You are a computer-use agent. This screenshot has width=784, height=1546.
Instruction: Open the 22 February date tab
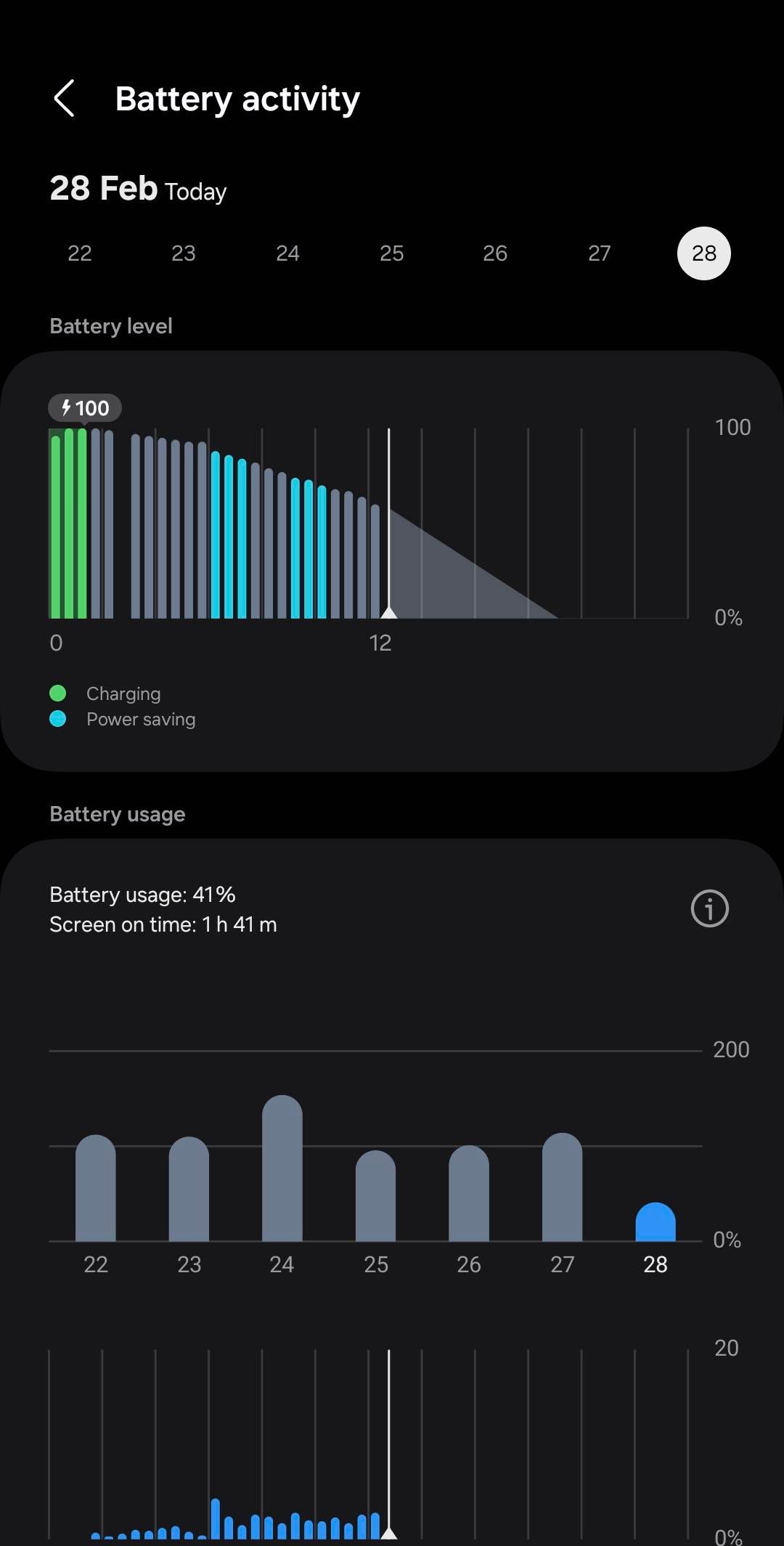click(x=79, y=253)
